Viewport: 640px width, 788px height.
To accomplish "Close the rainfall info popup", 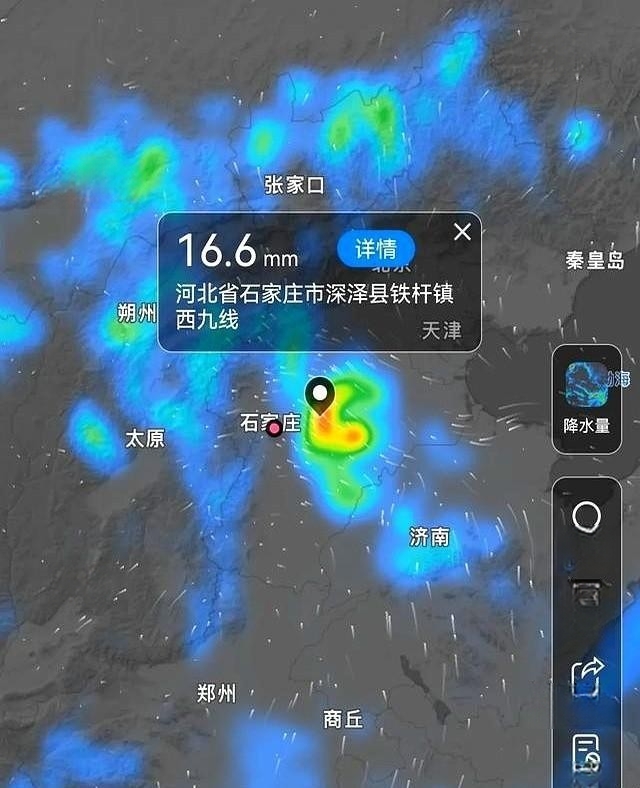I will click(x=462, y=233).
